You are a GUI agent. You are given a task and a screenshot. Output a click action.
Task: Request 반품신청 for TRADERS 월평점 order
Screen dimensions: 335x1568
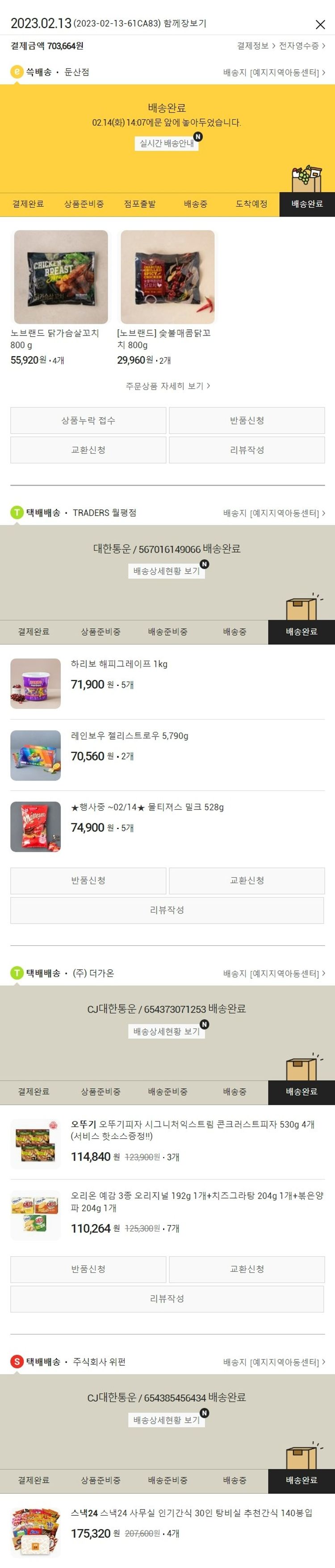tap(88, 880)
